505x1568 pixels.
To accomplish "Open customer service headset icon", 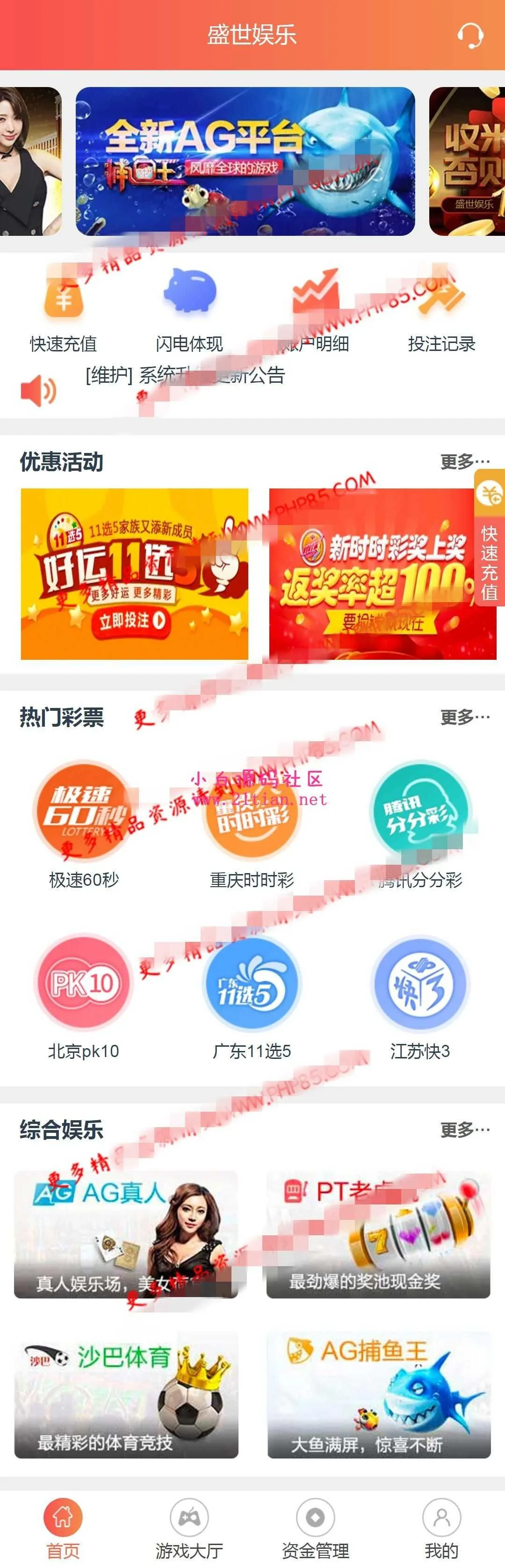I will (470, 35).
